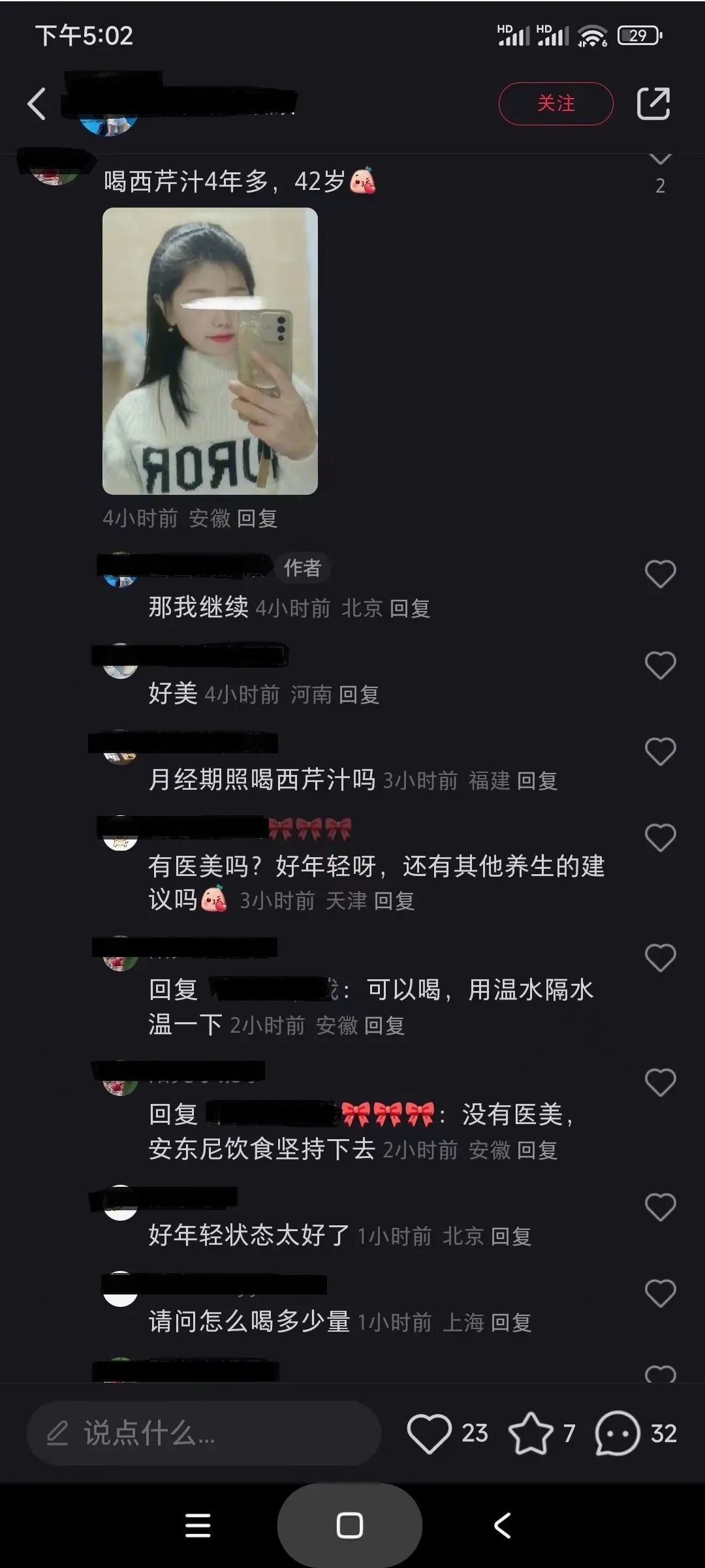Like the comment 月经期照喝西芹汁吗

(660, 751)
